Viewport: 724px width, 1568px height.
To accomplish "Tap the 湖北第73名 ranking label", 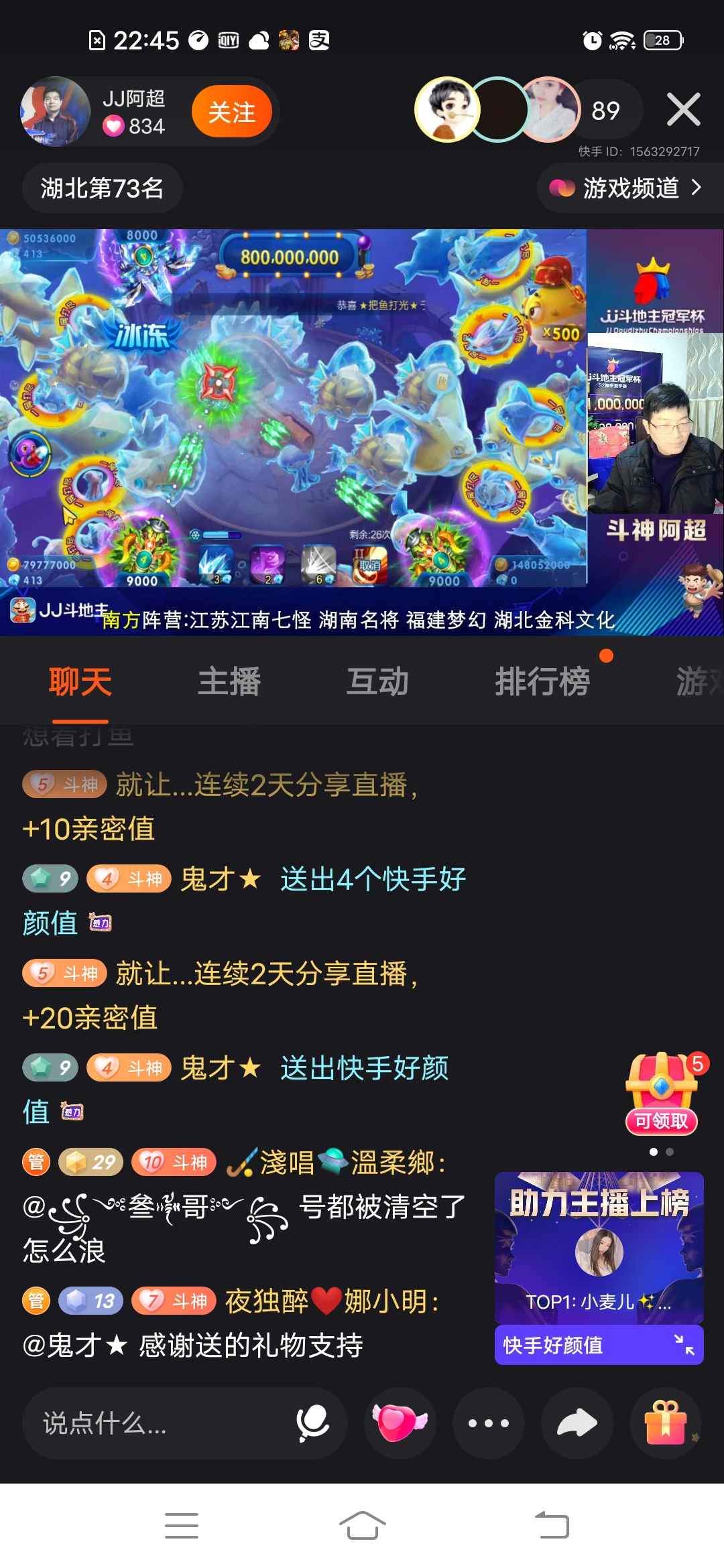I will pyautogui.click(x=101, y=188).
